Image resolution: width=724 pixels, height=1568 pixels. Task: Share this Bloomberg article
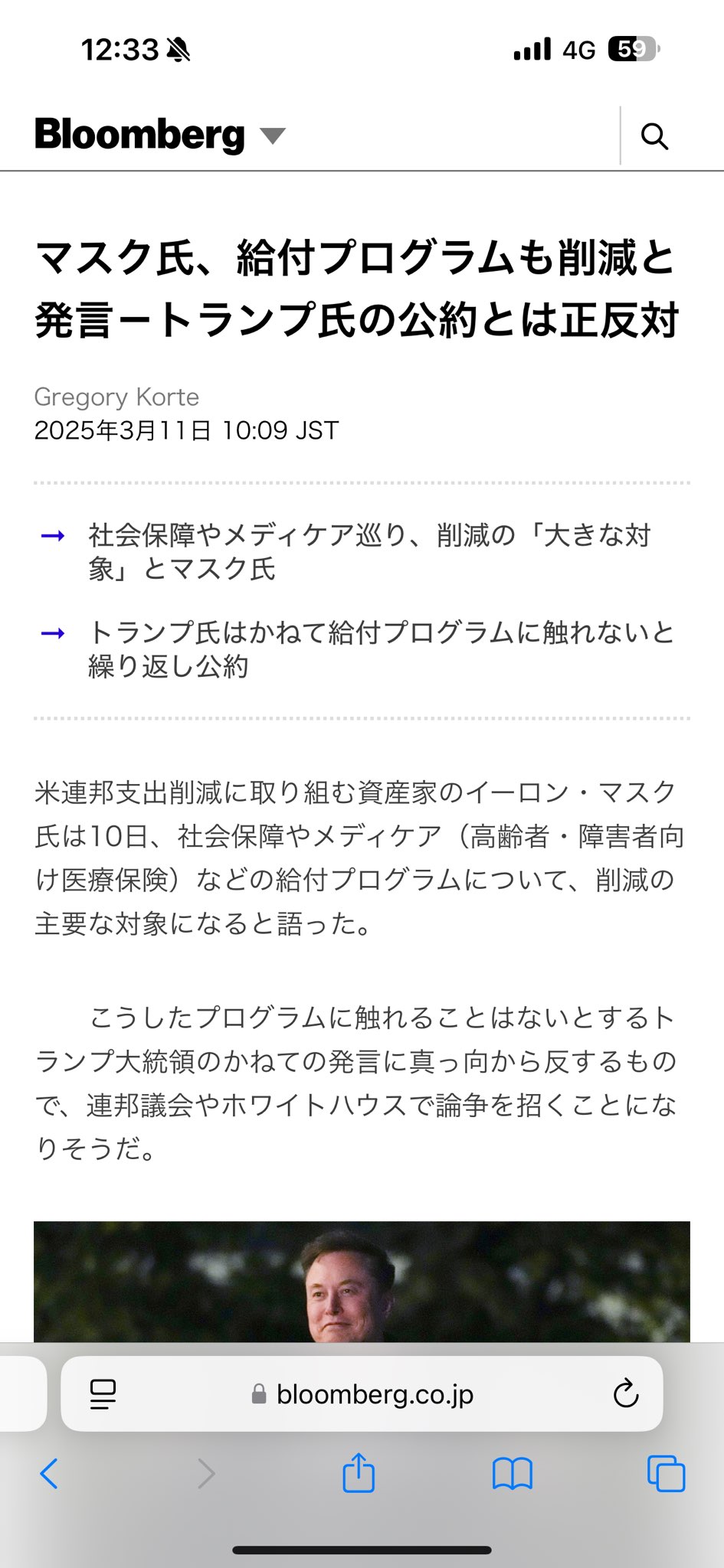click(x=359, y=1473)
